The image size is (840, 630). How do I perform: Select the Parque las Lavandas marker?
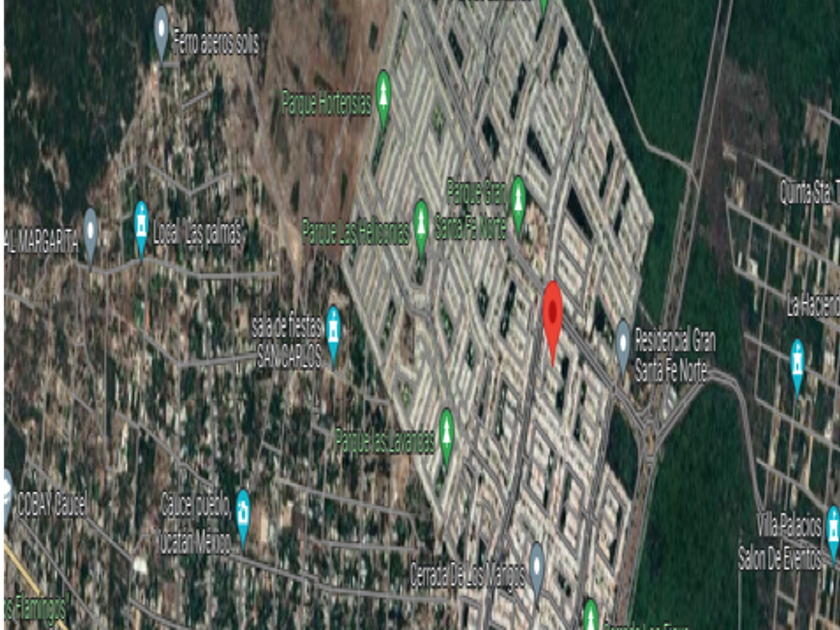coord(446,436)
